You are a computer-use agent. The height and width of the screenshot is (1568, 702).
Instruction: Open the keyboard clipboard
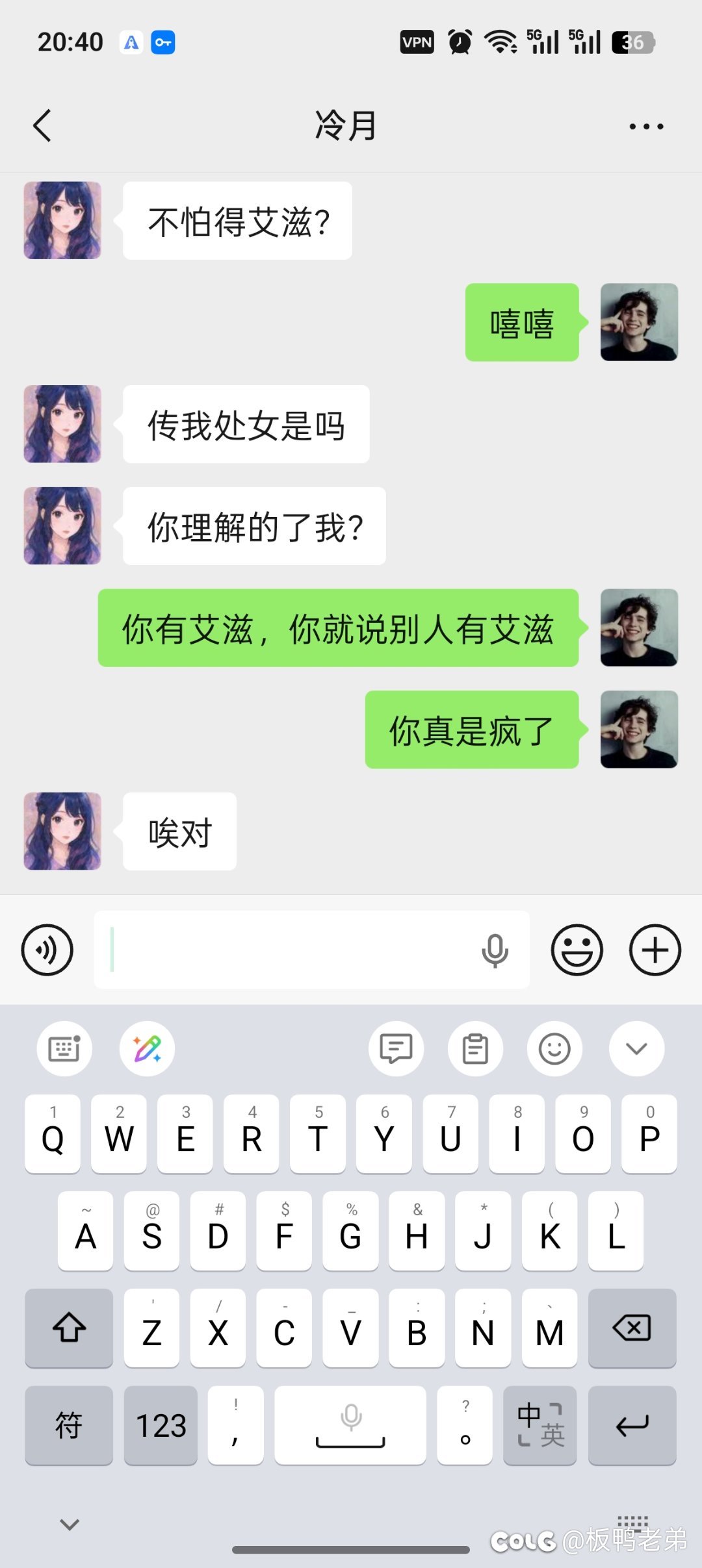pyautogui.click(x=475, y=1048)
